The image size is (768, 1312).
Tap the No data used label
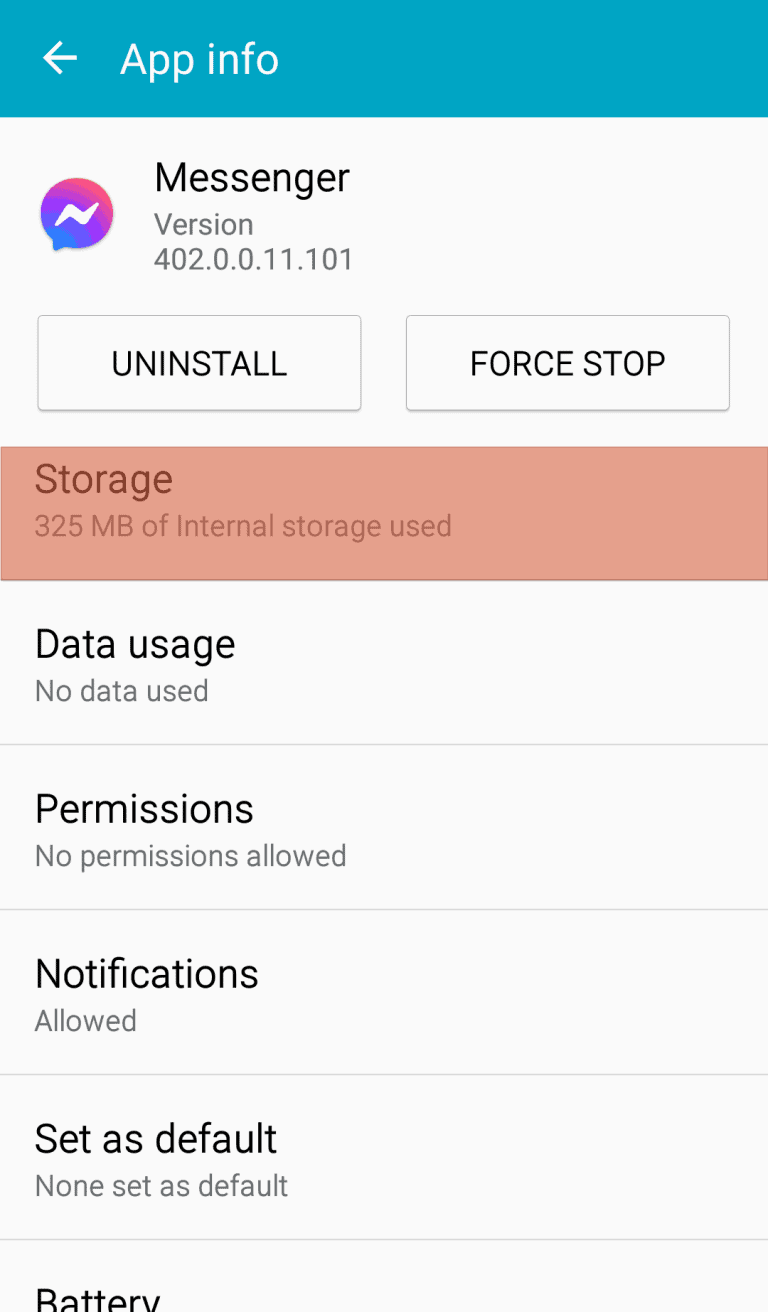[121, 691]
